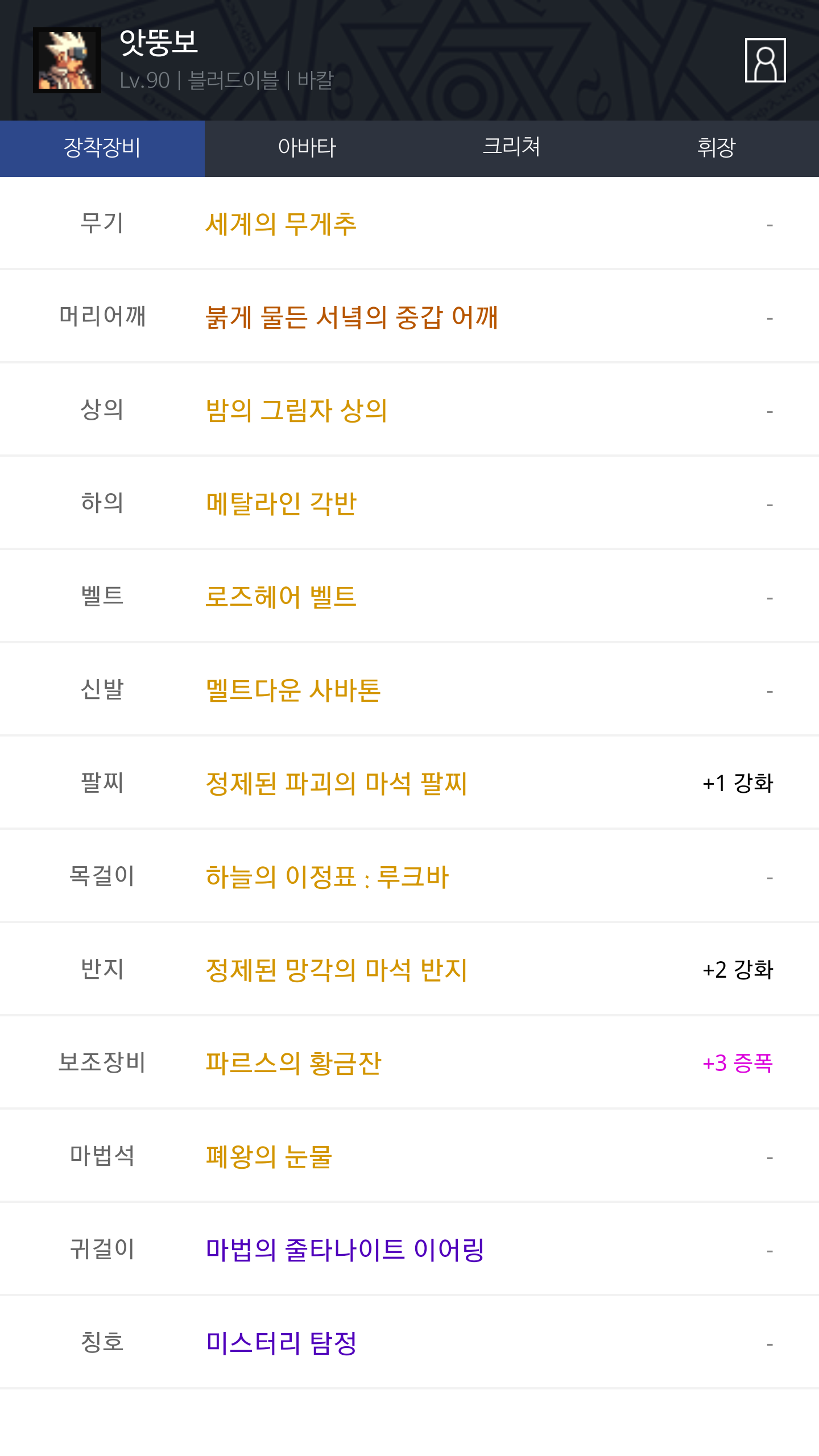The width and height of the screenshot is (819, 1456).
Task: Open the character profile icon
Action: tap(765, 60)
